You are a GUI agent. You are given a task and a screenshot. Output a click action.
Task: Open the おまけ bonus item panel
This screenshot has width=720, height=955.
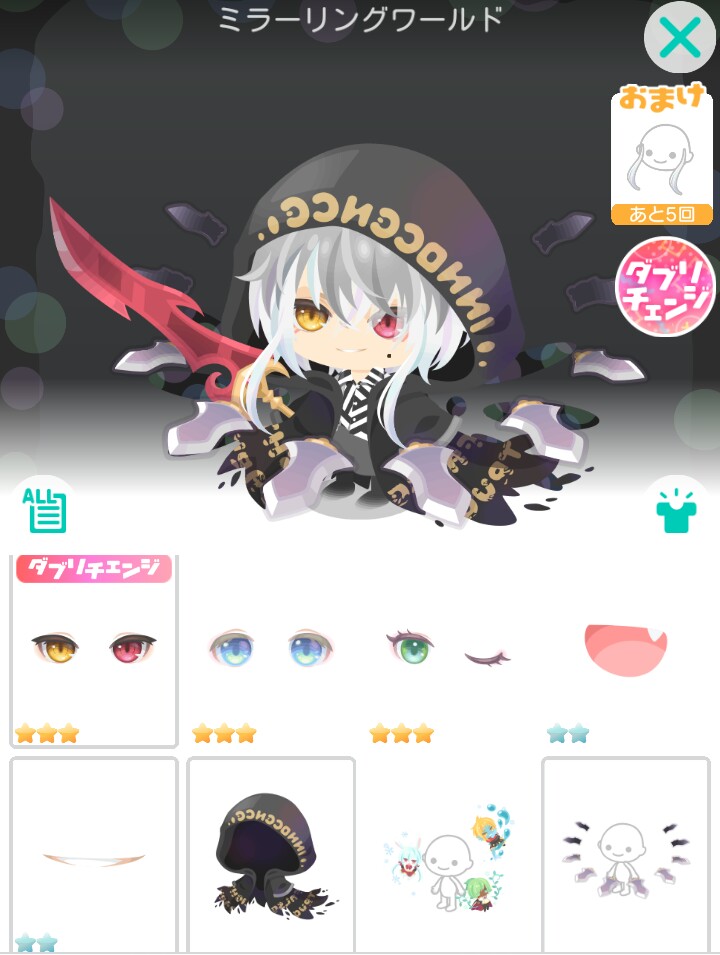[662, 155]
